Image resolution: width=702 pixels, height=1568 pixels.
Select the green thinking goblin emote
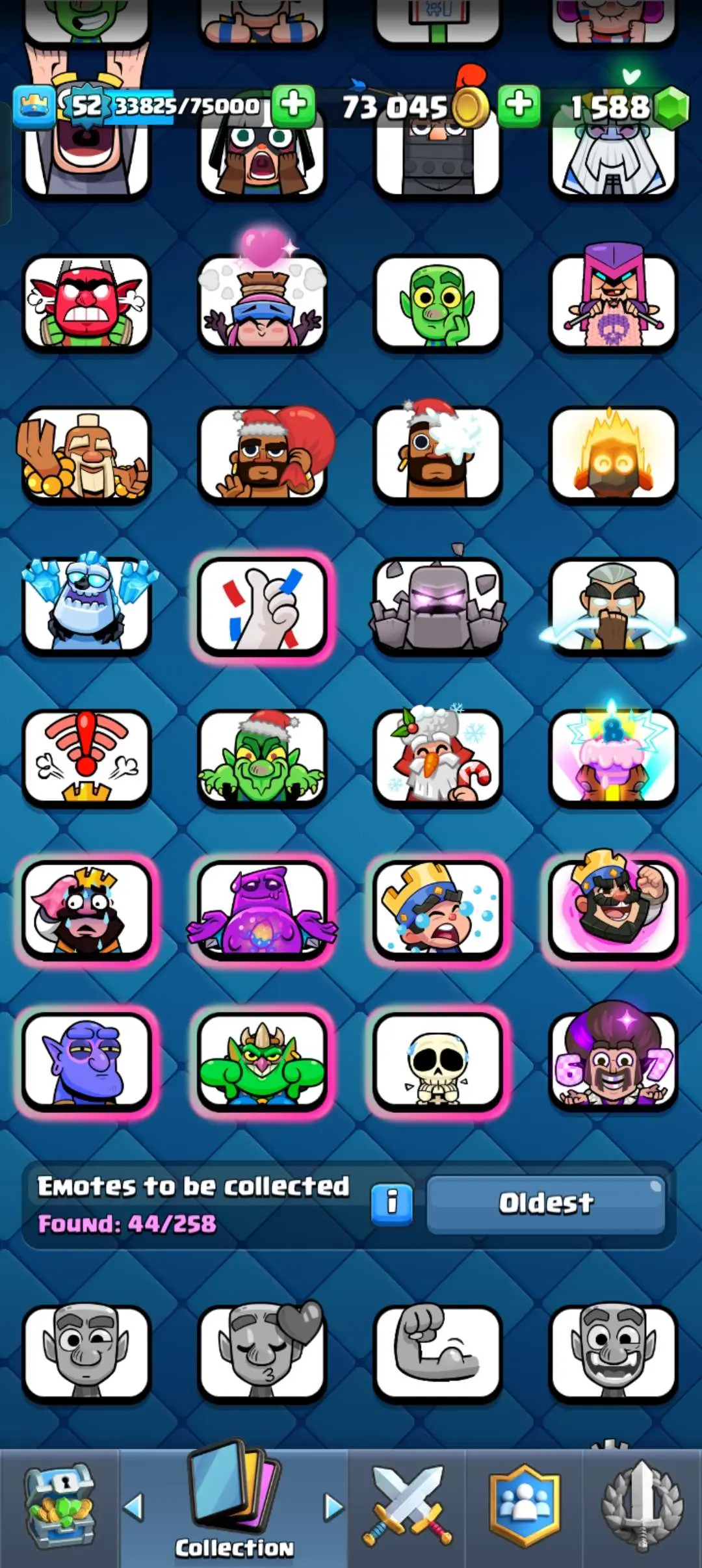pyautogui.click(x=438, y=304)
